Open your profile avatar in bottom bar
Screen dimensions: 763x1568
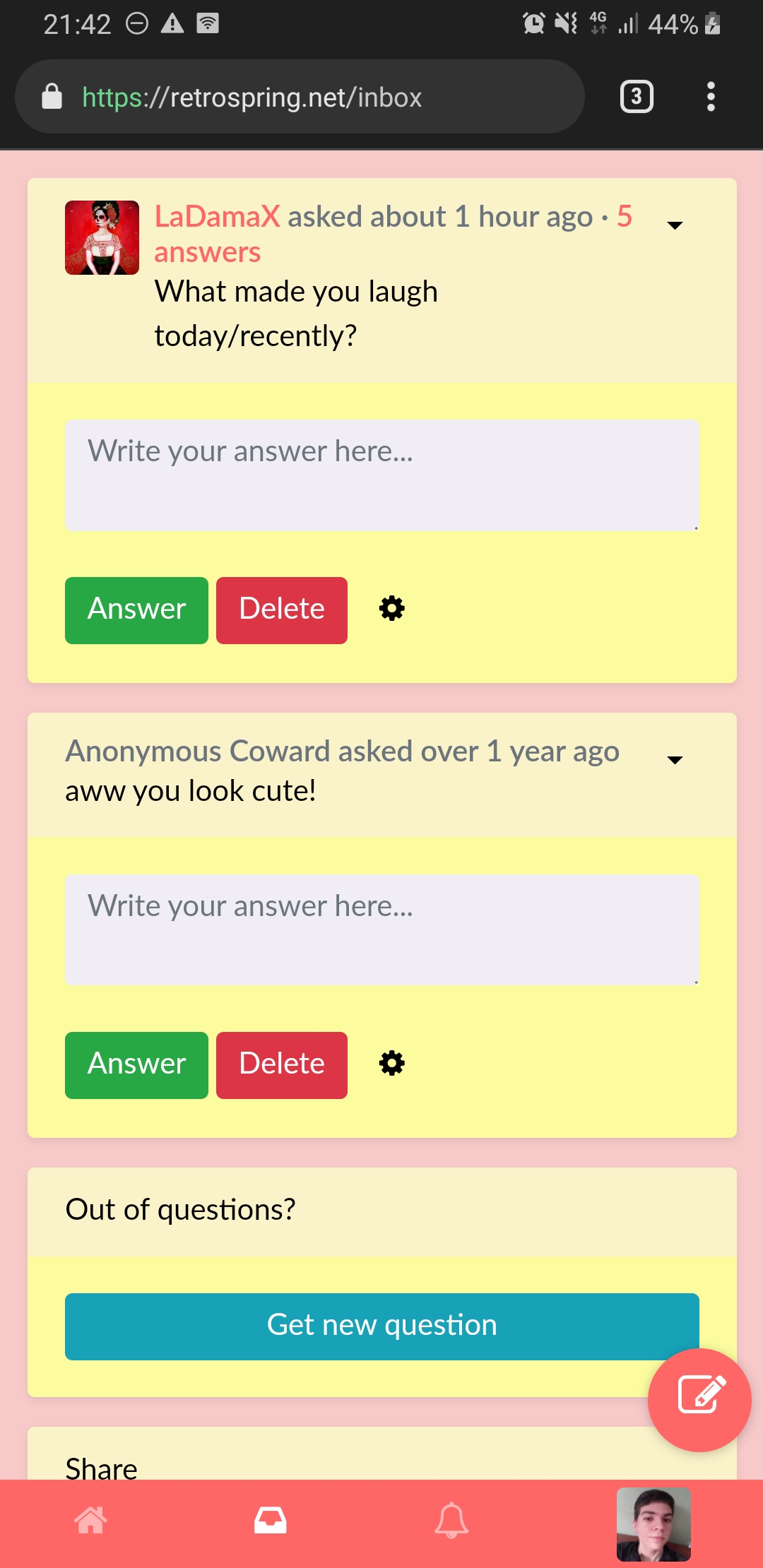[x=653, y=1524]
